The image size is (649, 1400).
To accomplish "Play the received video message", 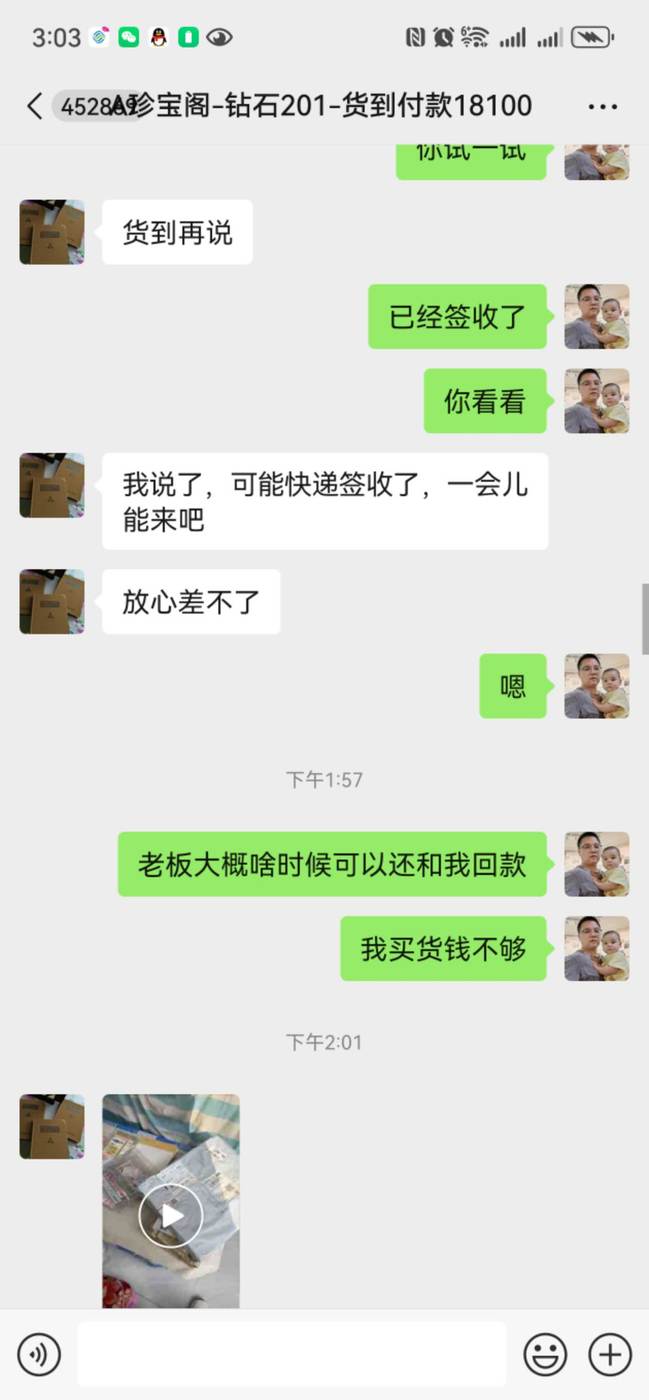I will [170, 1215].
